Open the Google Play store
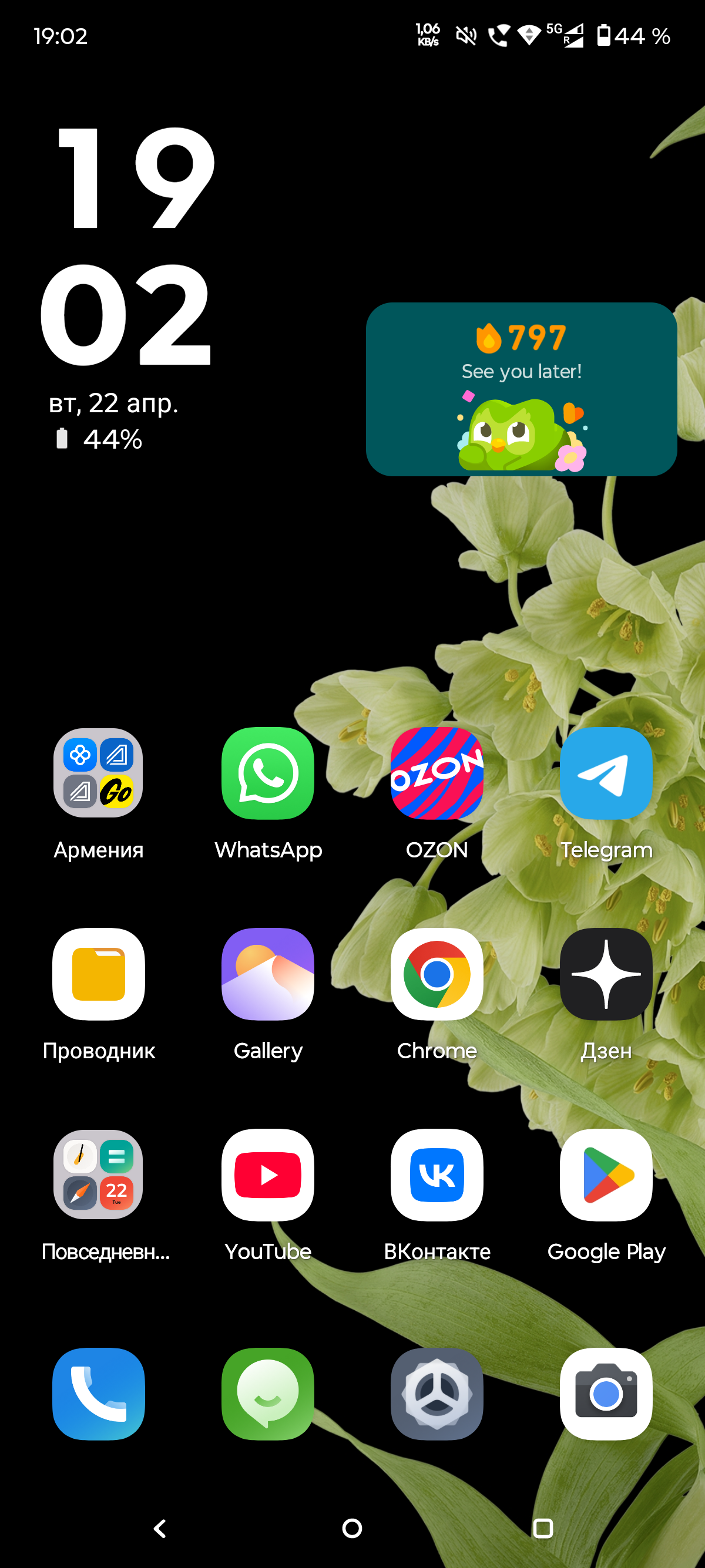 (x=606, y=1175)
